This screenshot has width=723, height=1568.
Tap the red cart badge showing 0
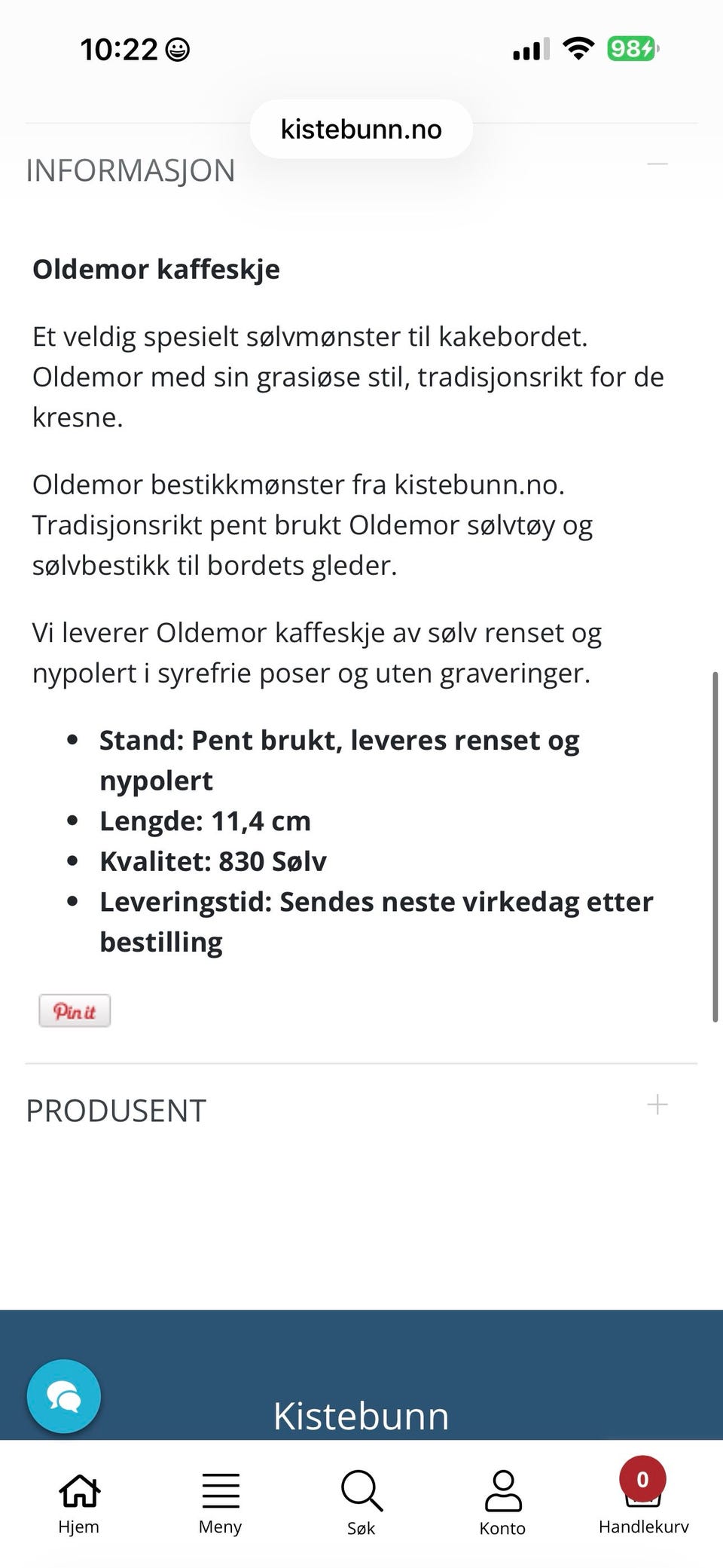[641, 1478]
